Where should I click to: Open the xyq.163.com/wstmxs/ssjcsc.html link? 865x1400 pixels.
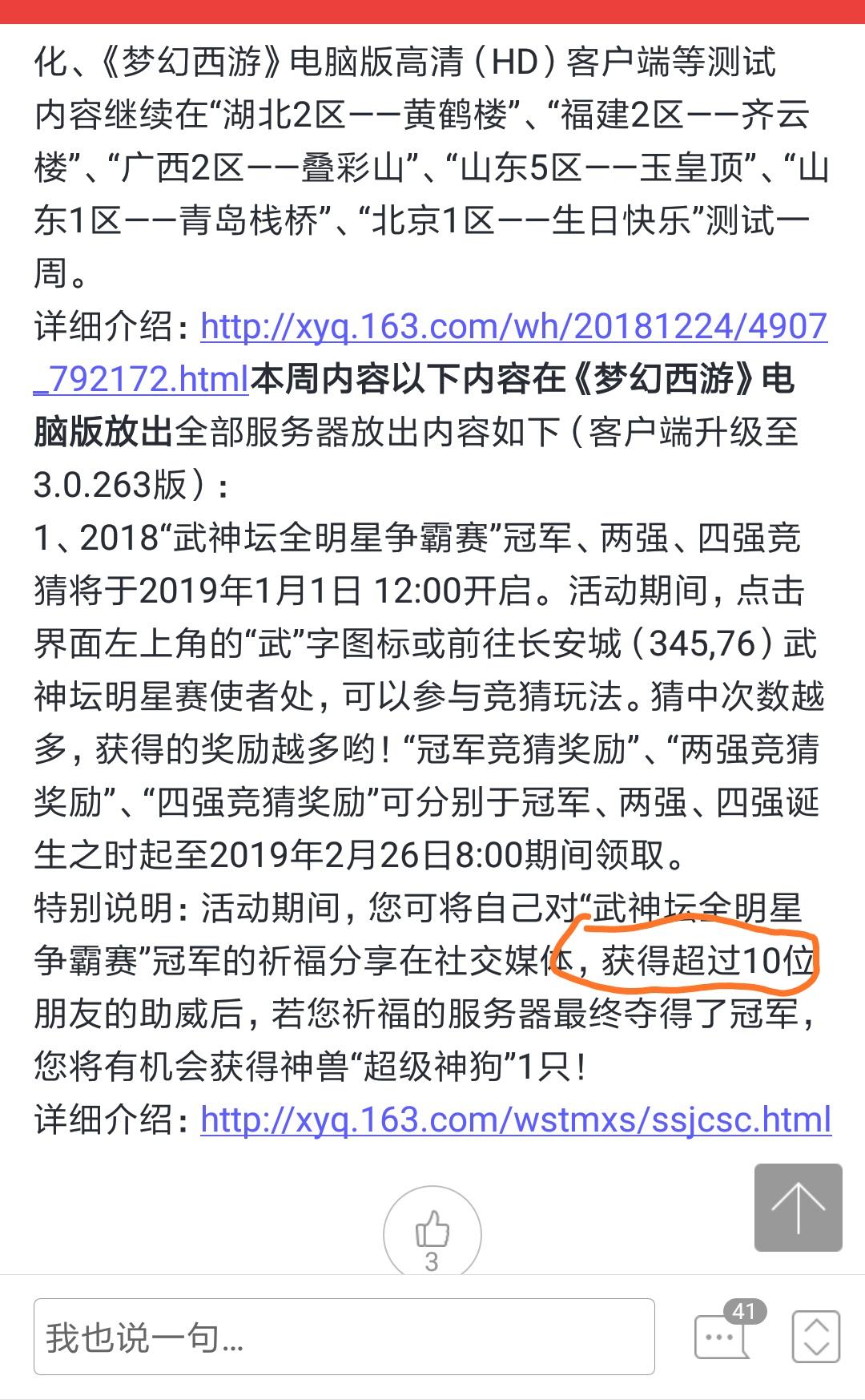coord(515,1119)
